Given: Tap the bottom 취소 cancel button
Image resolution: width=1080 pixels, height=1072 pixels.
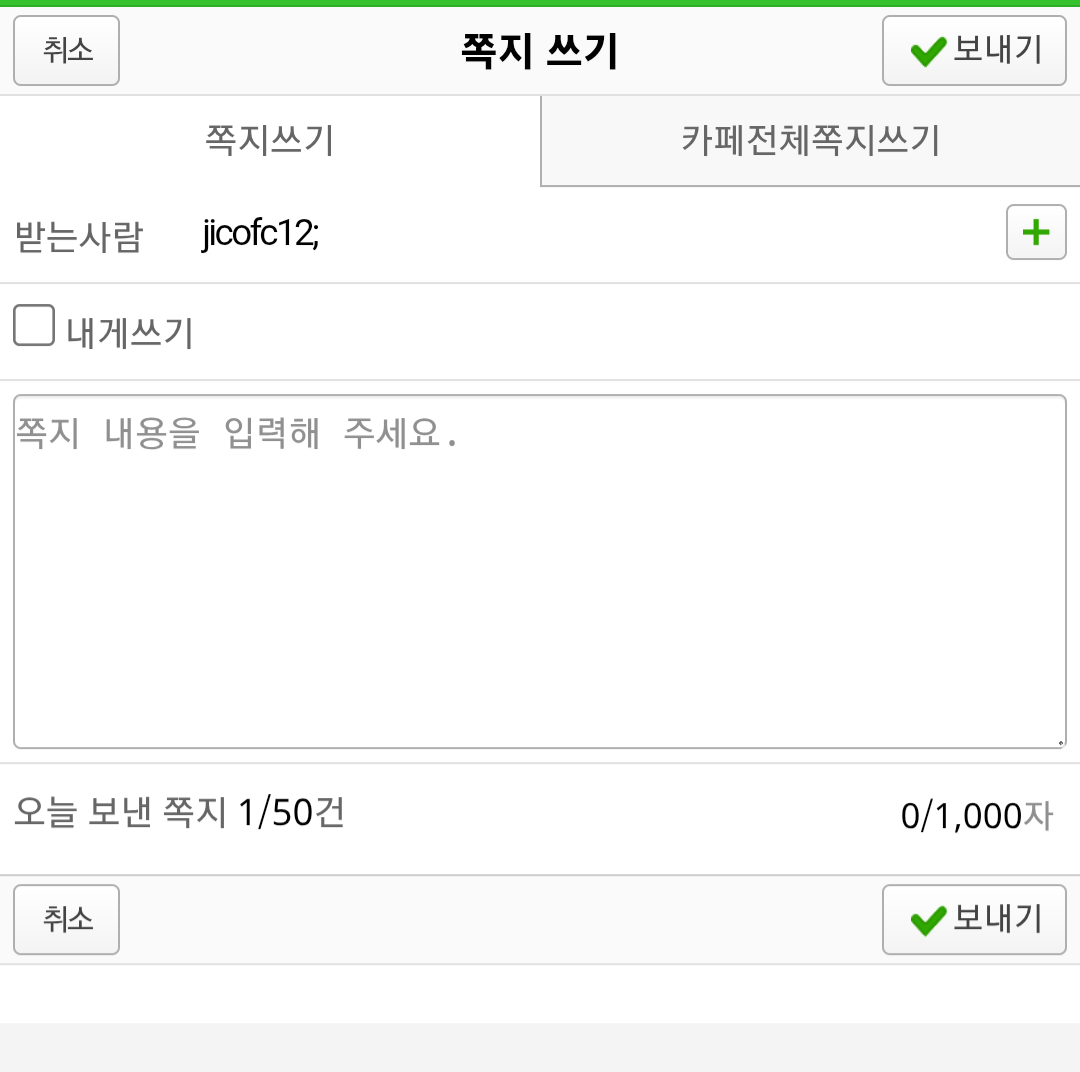Looking at the screenshot, I should 66,919.
